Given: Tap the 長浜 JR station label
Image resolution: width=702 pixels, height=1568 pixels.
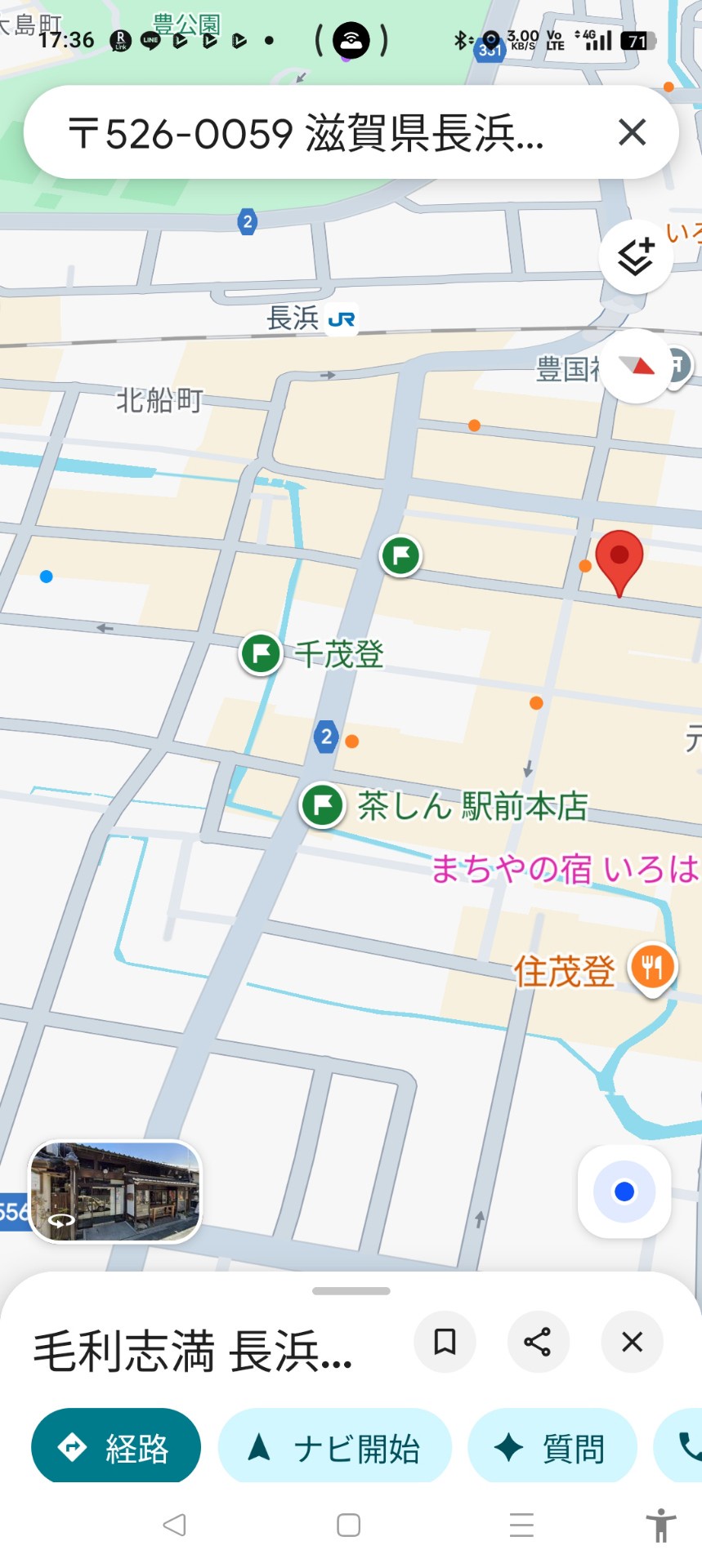Looking at the screenshot, I should [x=311, y=318].
